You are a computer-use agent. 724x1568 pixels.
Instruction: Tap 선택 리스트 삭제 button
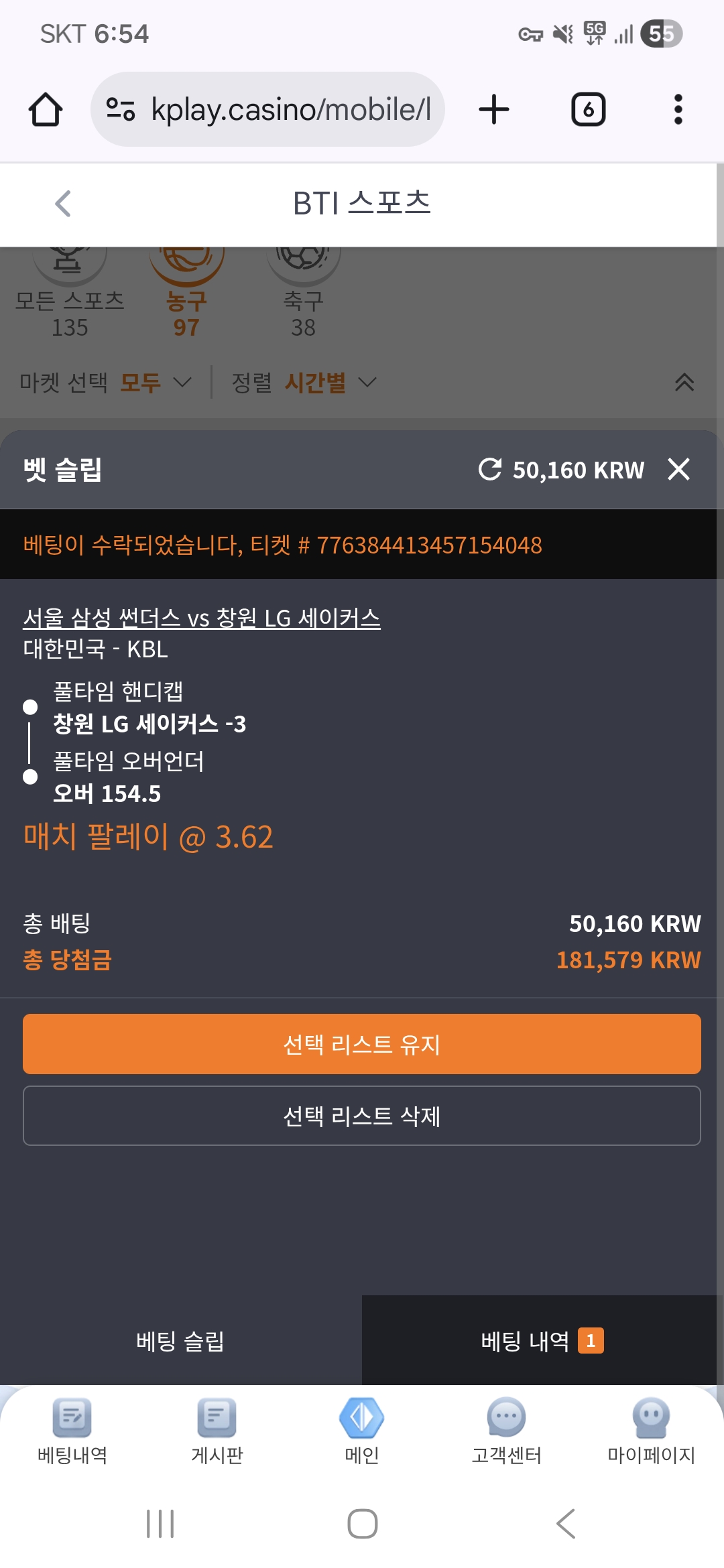pyautogui.click(x=362, y=1116)
